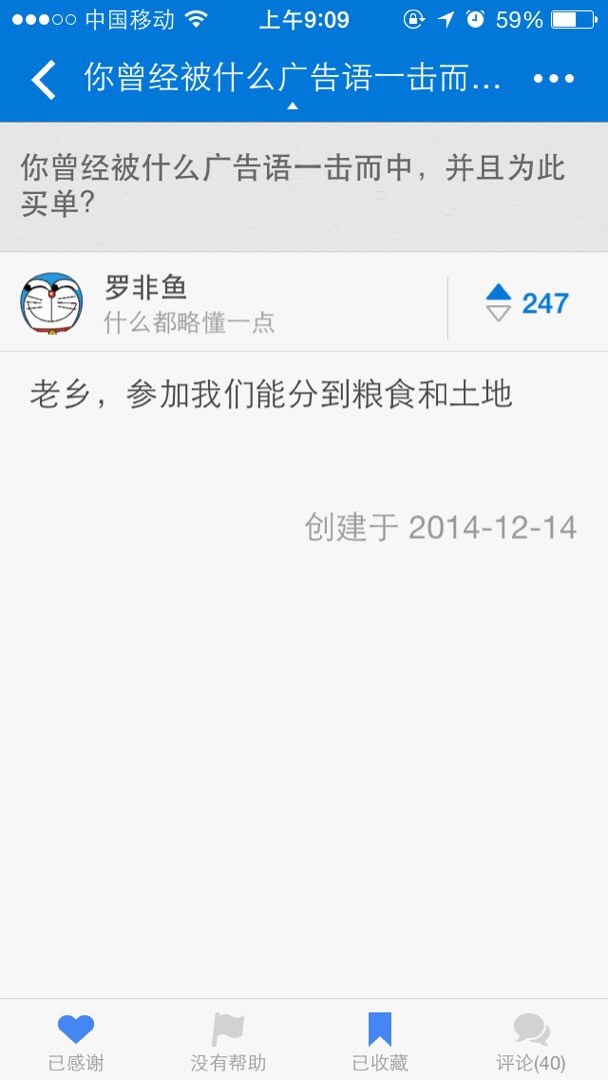Mark the answer as 没有帮助
Viewport: 608px width, 1080px height.
tap(228, 1041)
